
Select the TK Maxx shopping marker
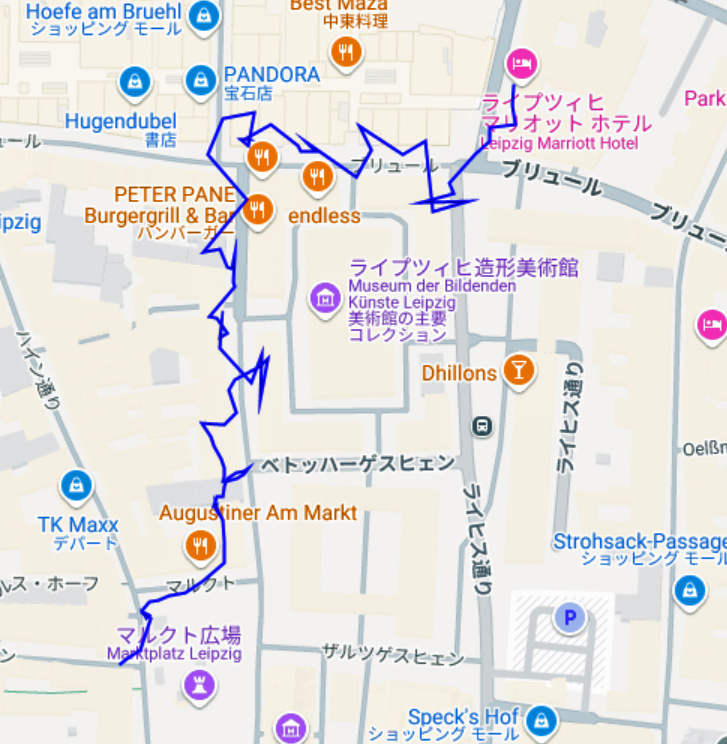point(76,486)
